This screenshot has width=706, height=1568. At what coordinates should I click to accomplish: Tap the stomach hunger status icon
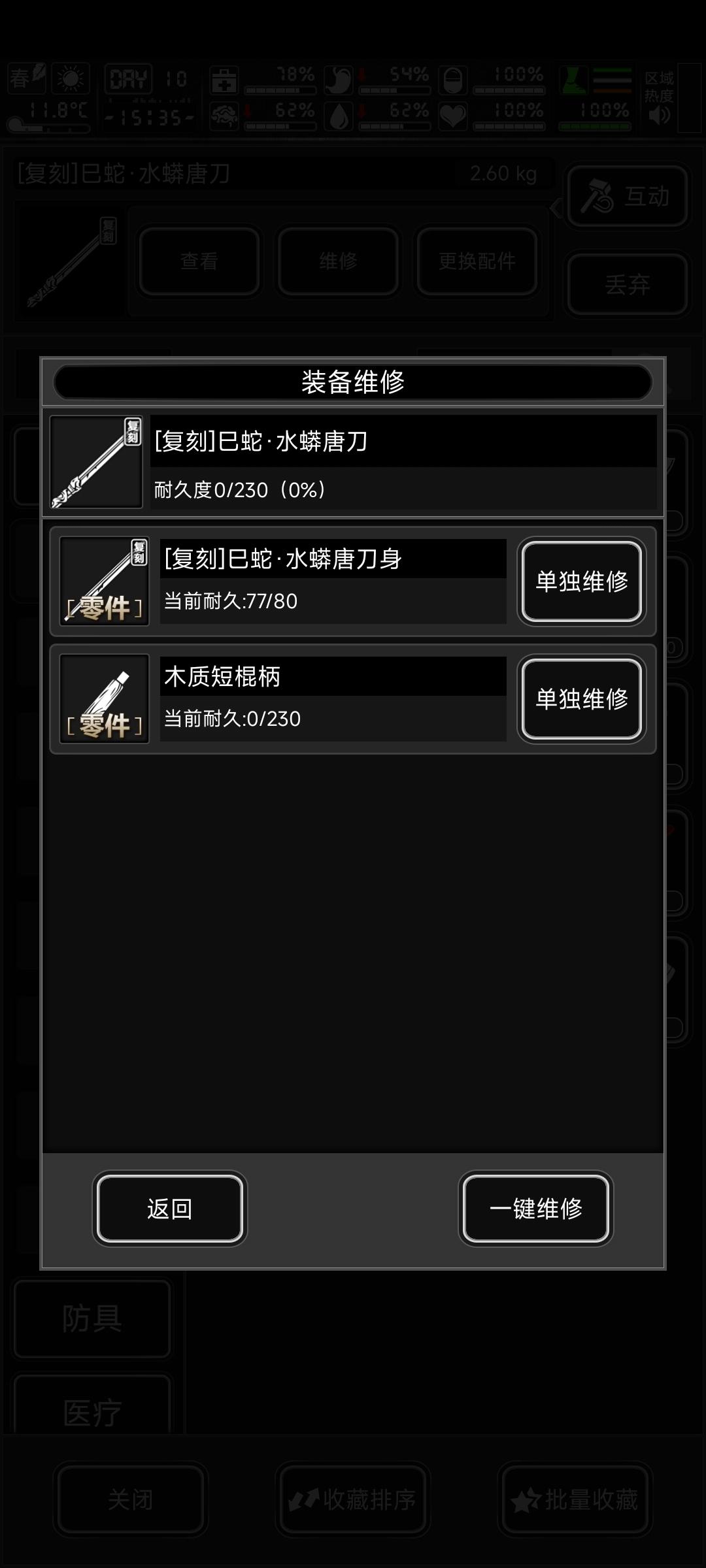coord(338,80)
